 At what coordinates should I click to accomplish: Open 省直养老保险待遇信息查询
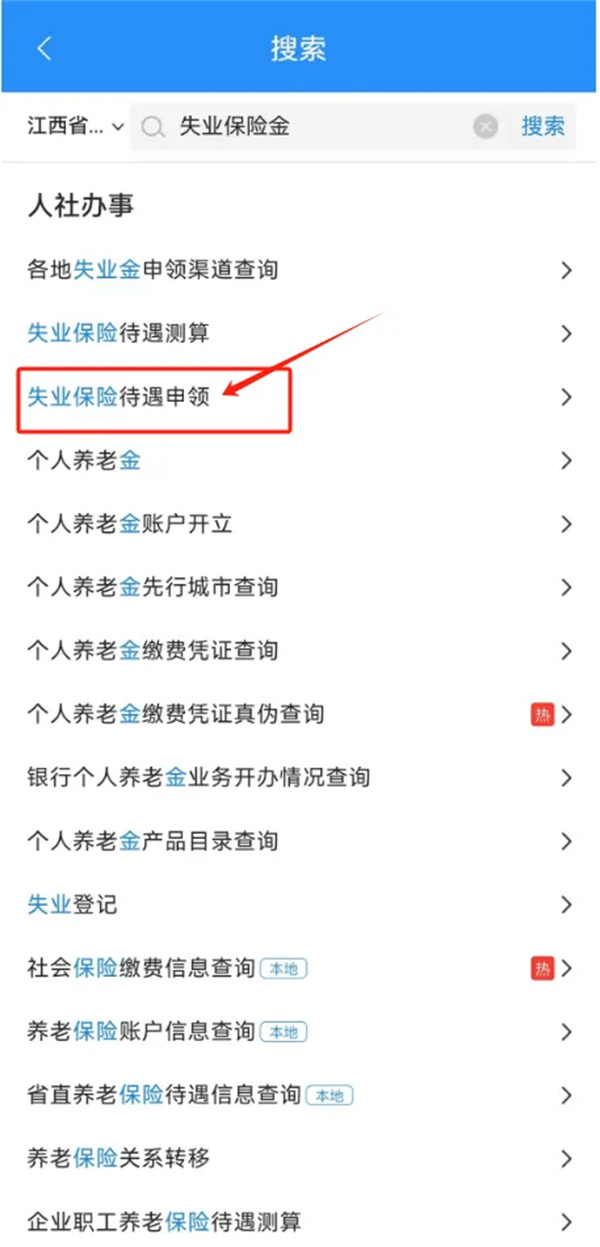164,1095
